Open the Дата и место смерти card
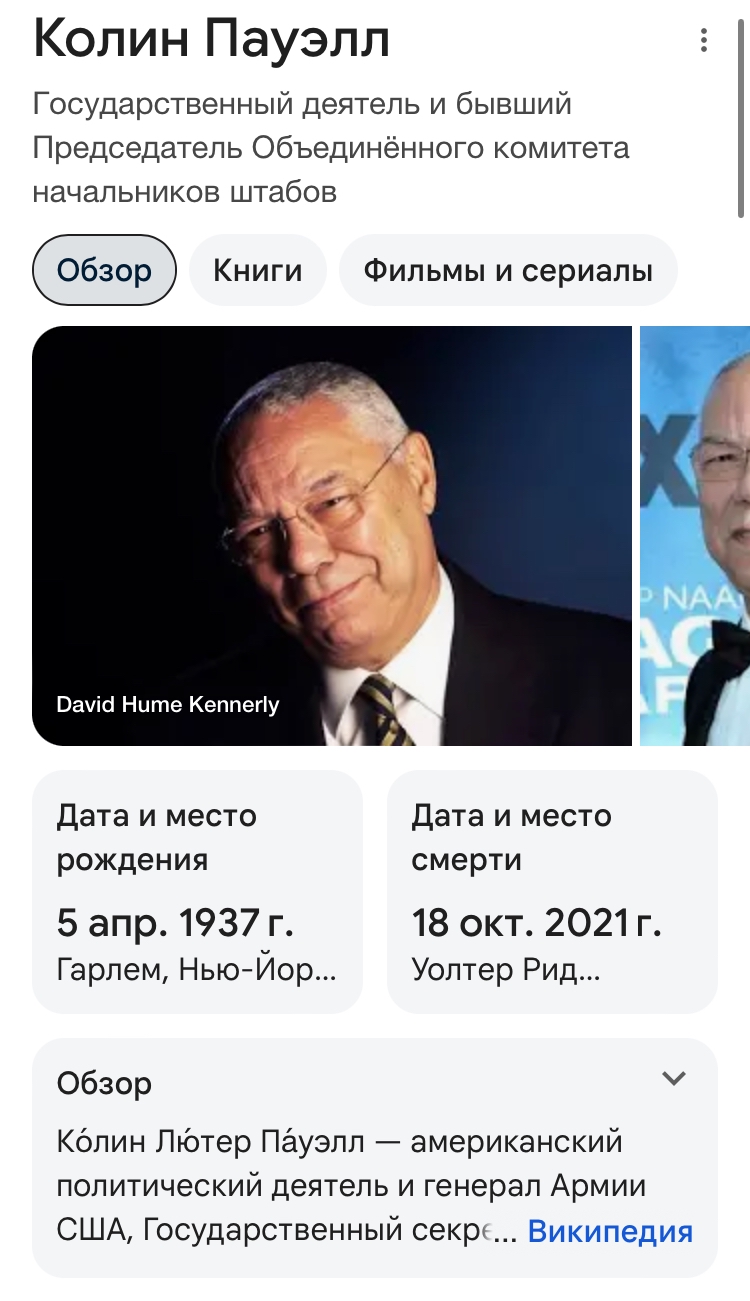The height and width of the screenshot is (1301, 750). tap(552, 892)
